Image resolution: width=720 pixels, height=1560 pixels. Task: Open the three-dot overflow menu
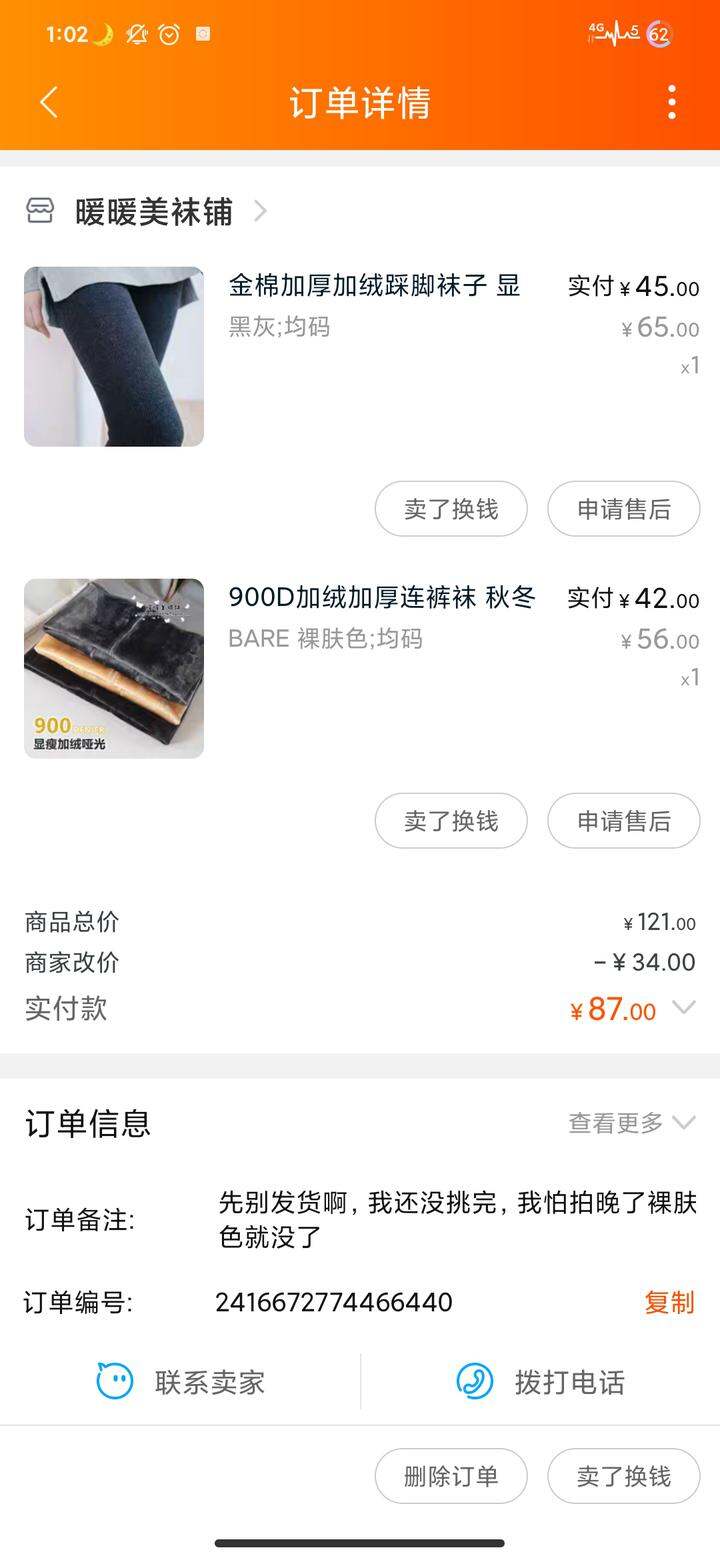click(671, 102)
